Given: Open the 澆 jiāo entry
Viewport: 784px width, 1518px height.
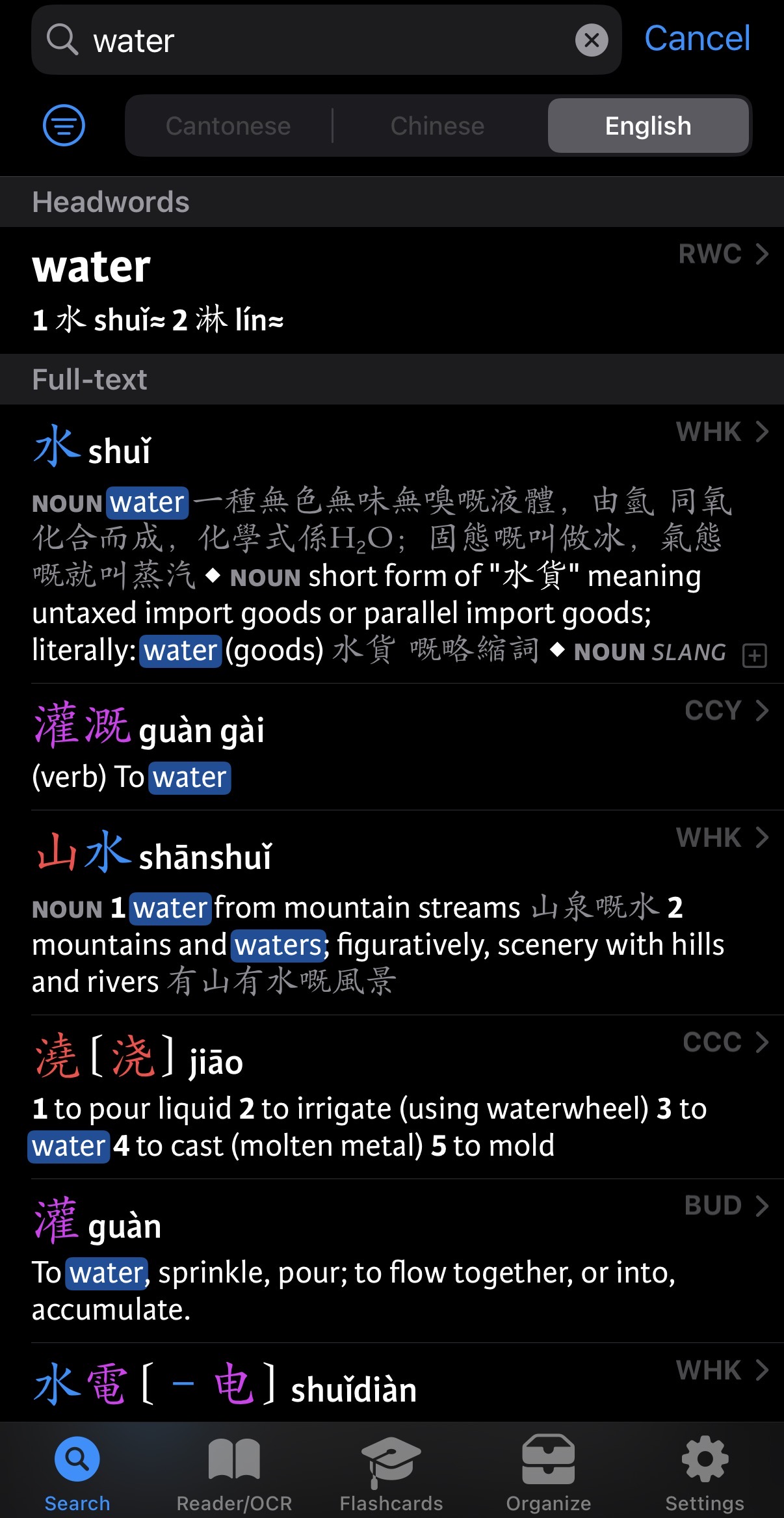Looking at the screenshot, I should tap(390, 1096).
